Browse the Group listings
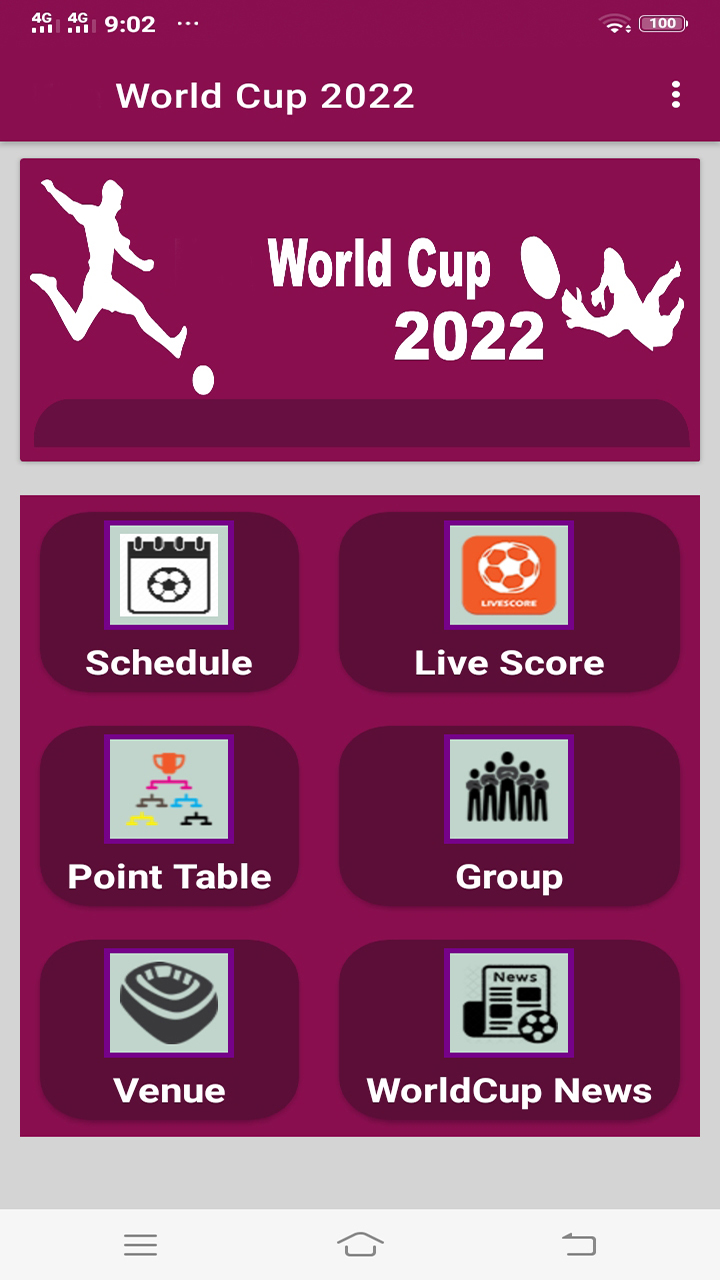The height and width of the screenshot is (1280, 720). pyautogui.click(x=509, y=876)
